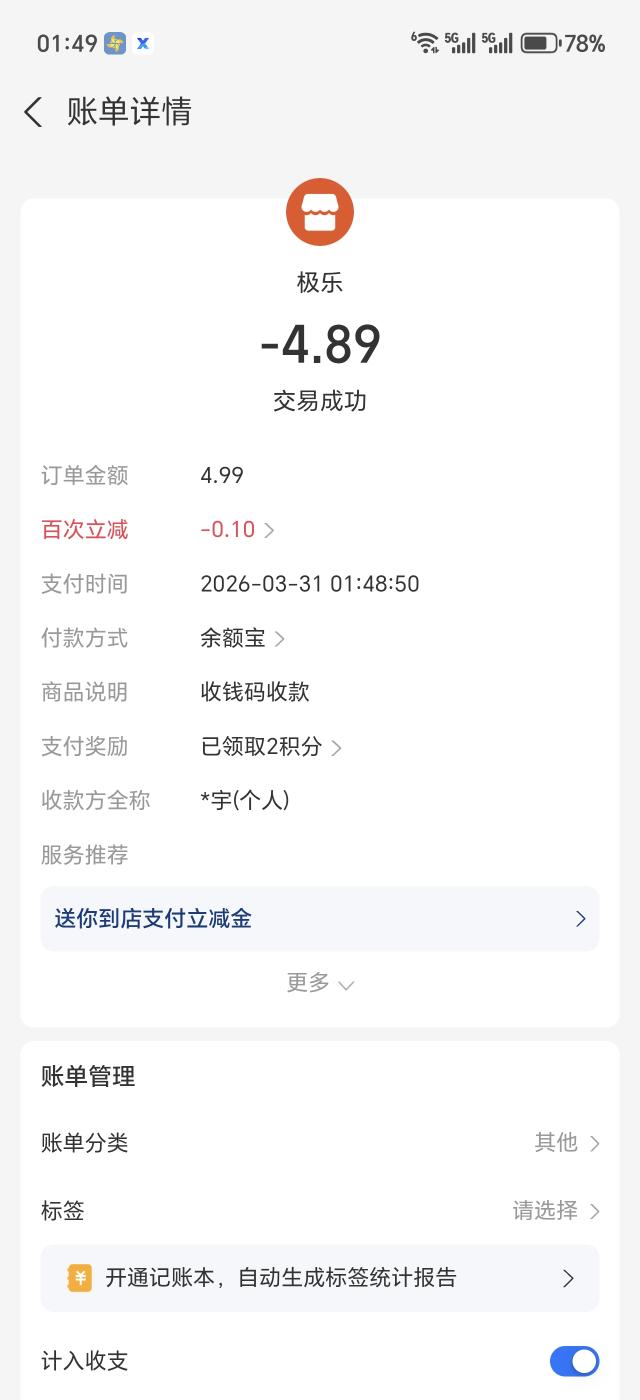The height and width of the screenshot is (1400, 640).
Task: Open the 开通记账本 banner
Action: point(320,1278)
